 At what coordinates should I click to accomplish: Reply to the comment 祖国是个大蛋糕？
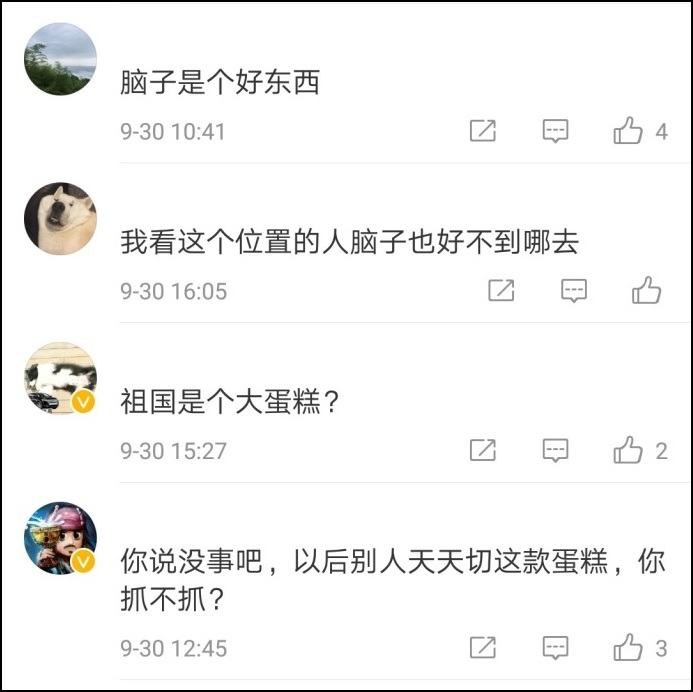click(x=555, y=451)
